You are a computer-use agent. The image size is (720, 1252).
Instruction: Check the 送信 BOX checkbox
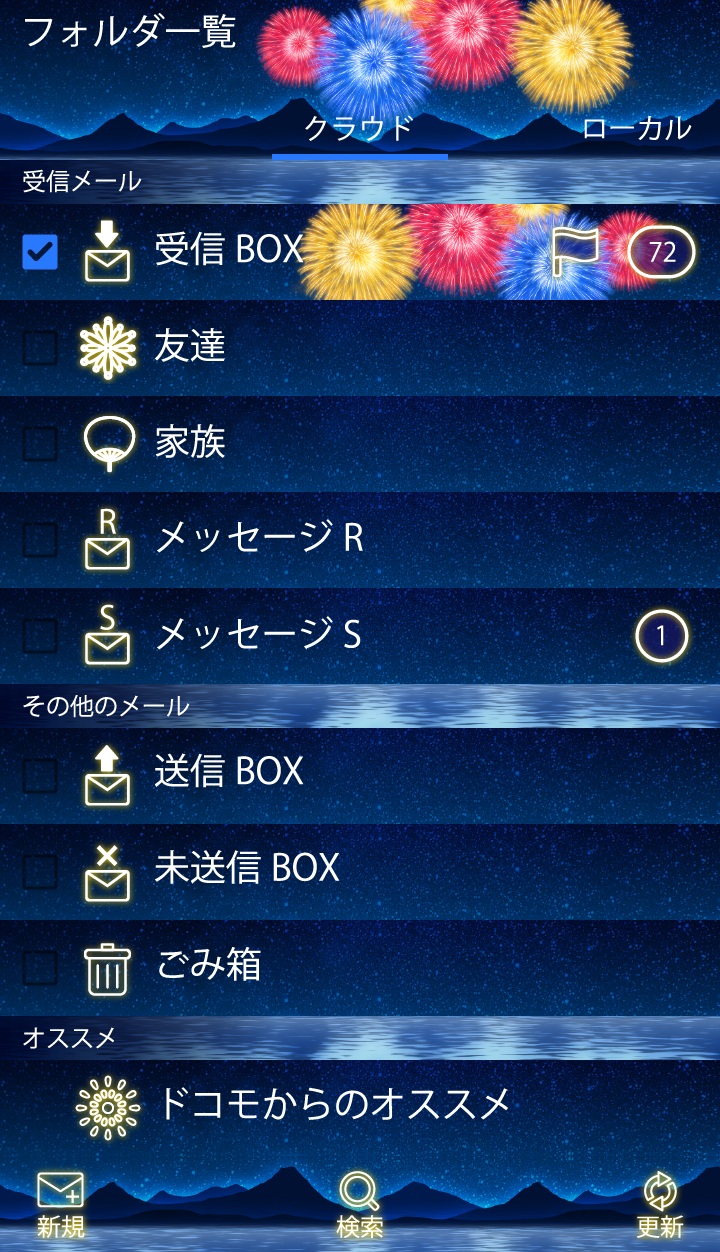[x=40, y=774]
